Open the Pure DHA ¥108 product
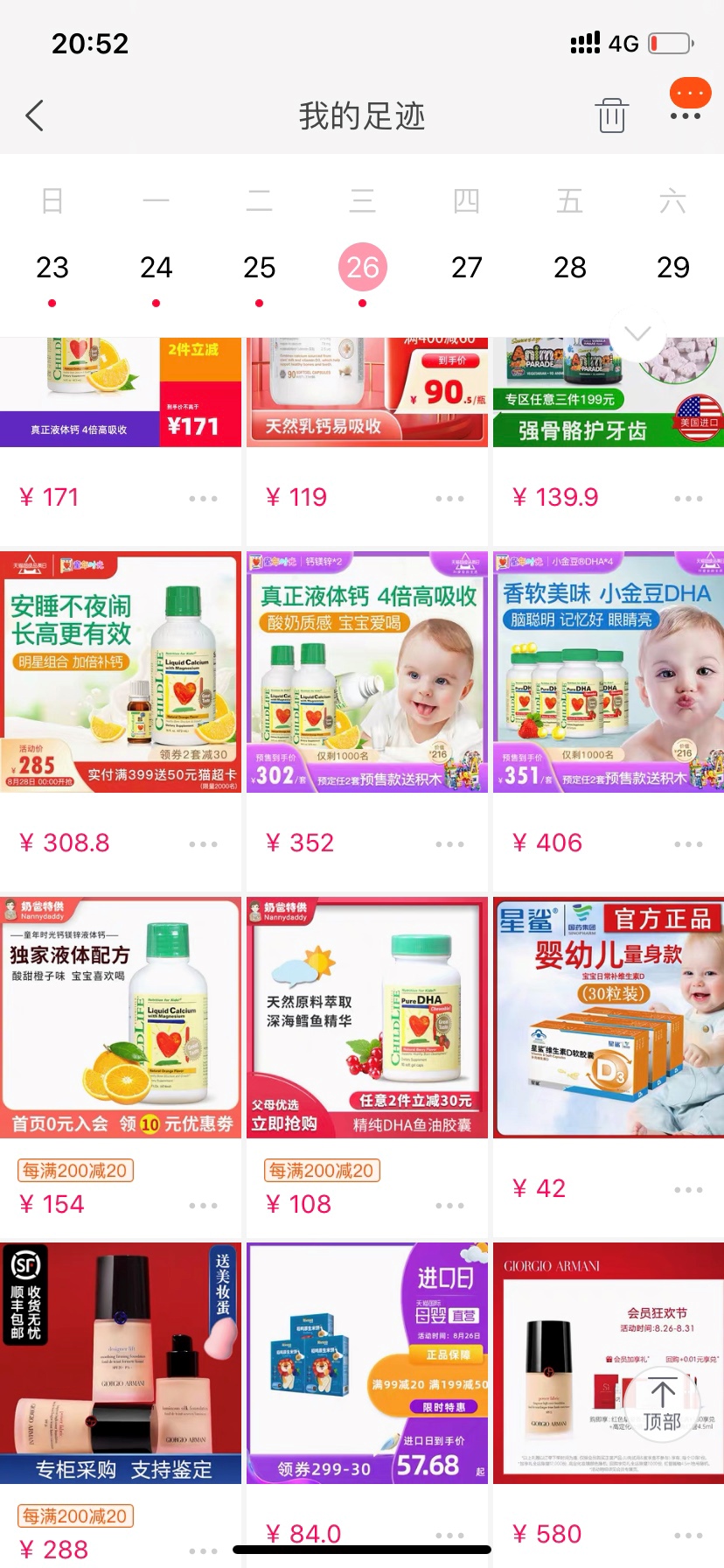Image resolution: width=724 pixels, height=1568 pixels. tap(366, 1017)
